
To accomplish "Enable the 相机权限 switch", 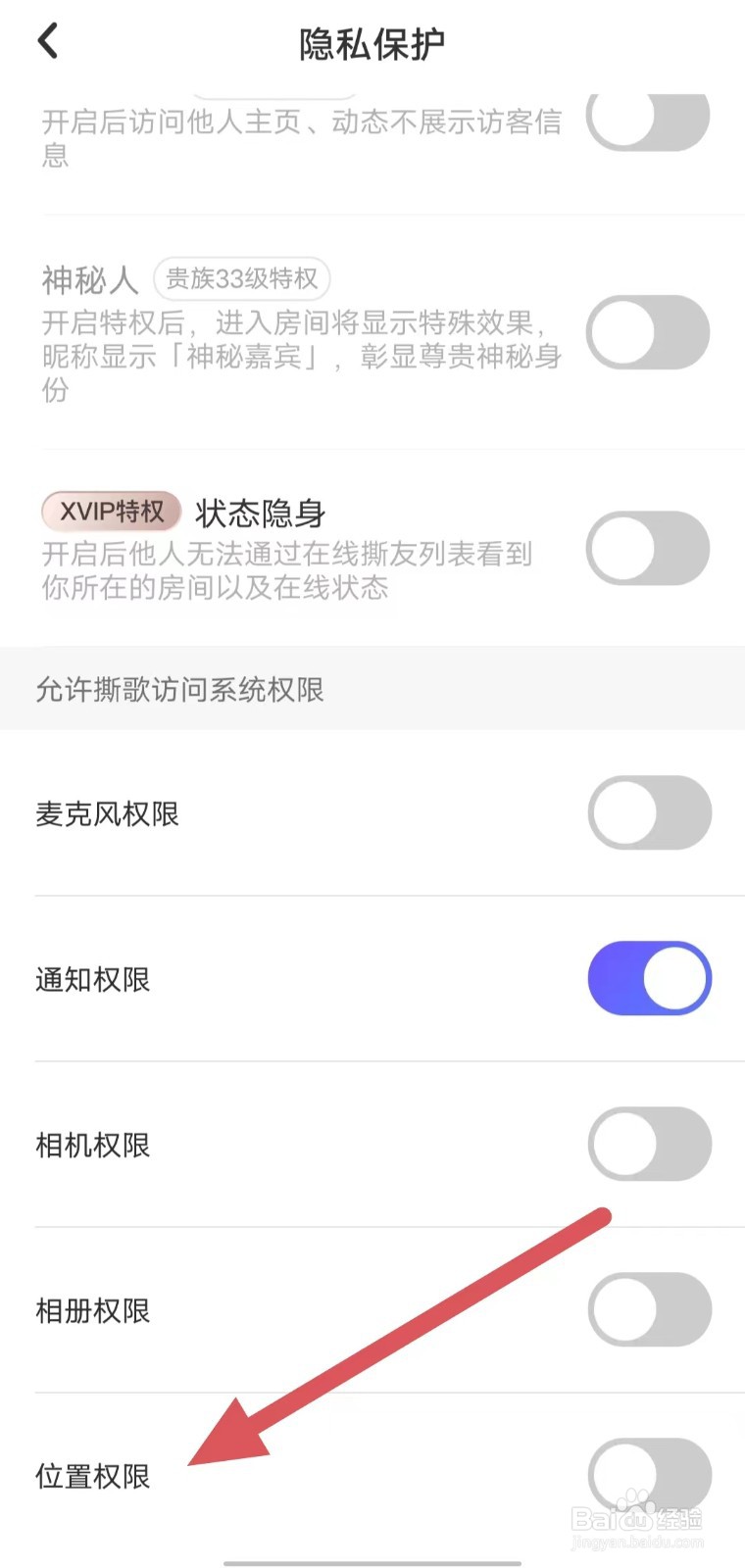I will (x=648, y=1144).
